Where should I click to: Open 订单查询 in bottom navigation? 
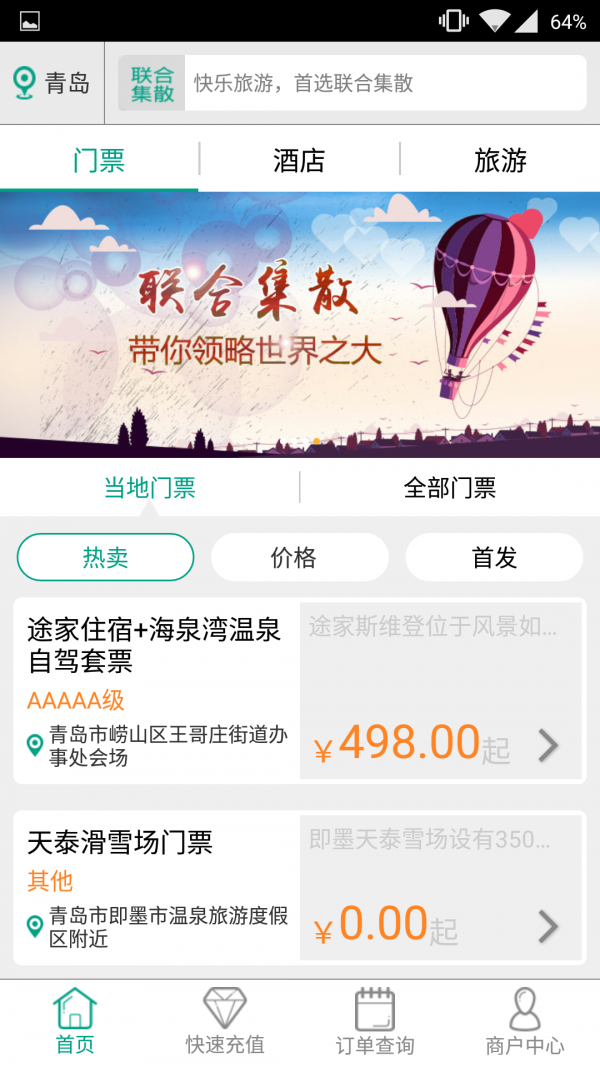coord(375,1022)
